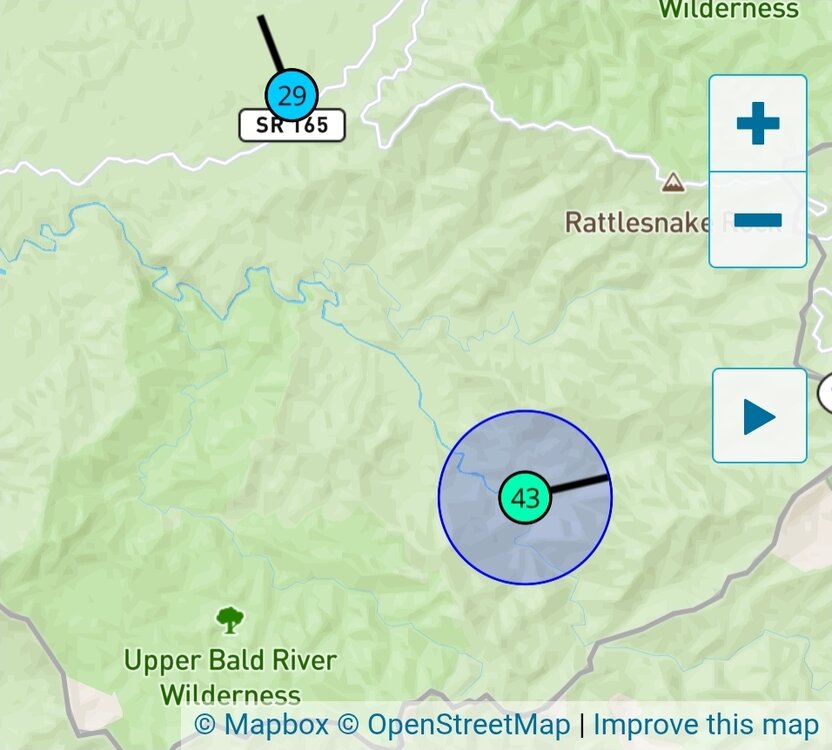The height and width of the screenshot is (750, 832).
Task: Zoom out of the map
Action: (757, 219)
